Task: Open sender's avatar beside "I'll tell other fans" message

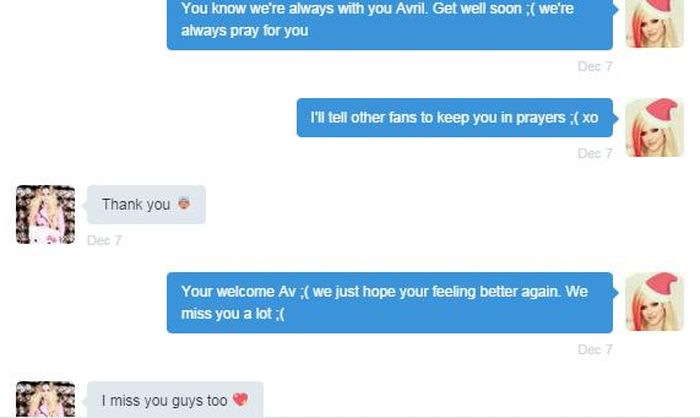Action: [x=654, y=127]
